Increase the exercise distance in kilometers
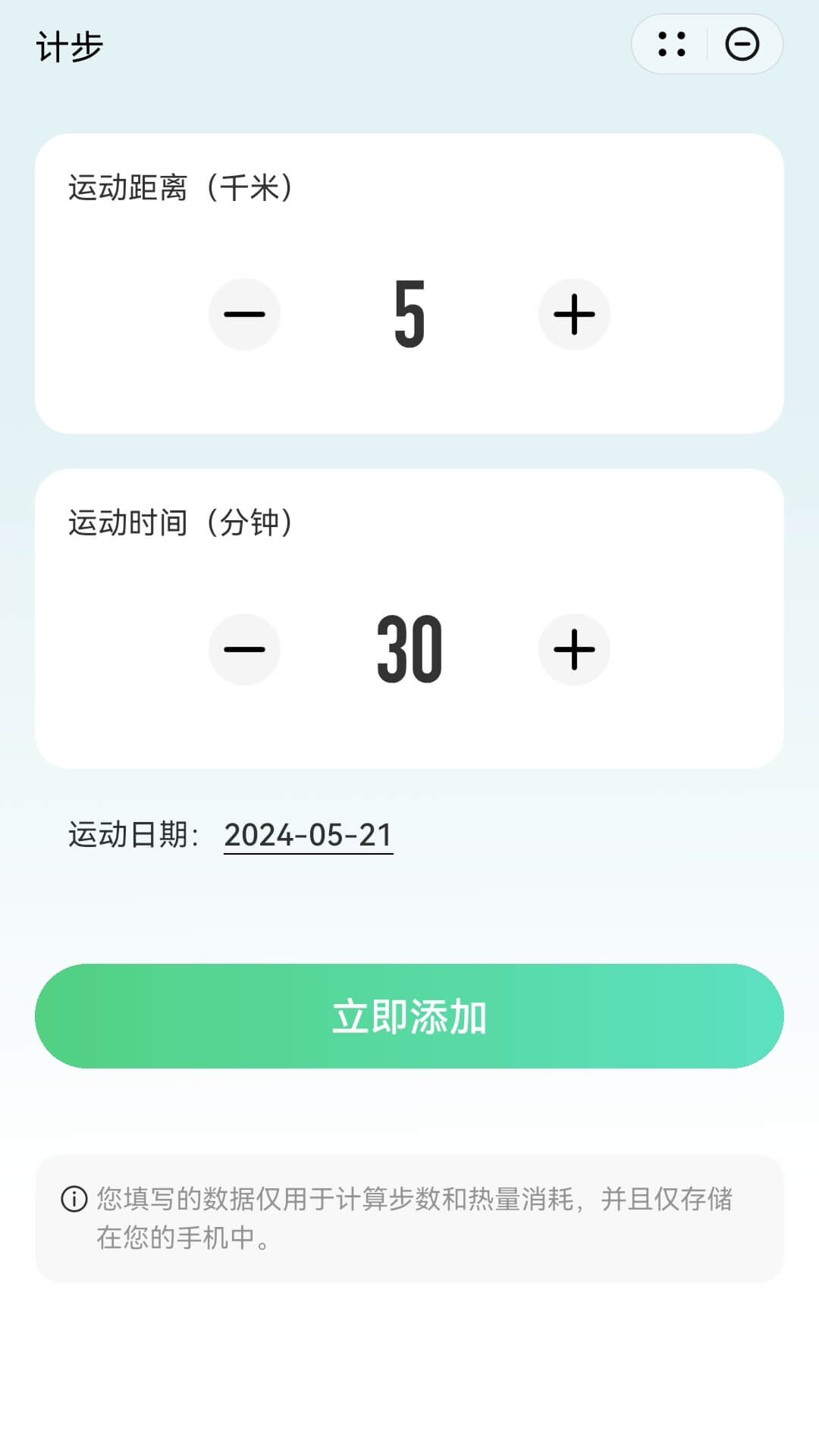This screenshot has width=819, height=1456. pyautogui.click(x=574, y=314)
